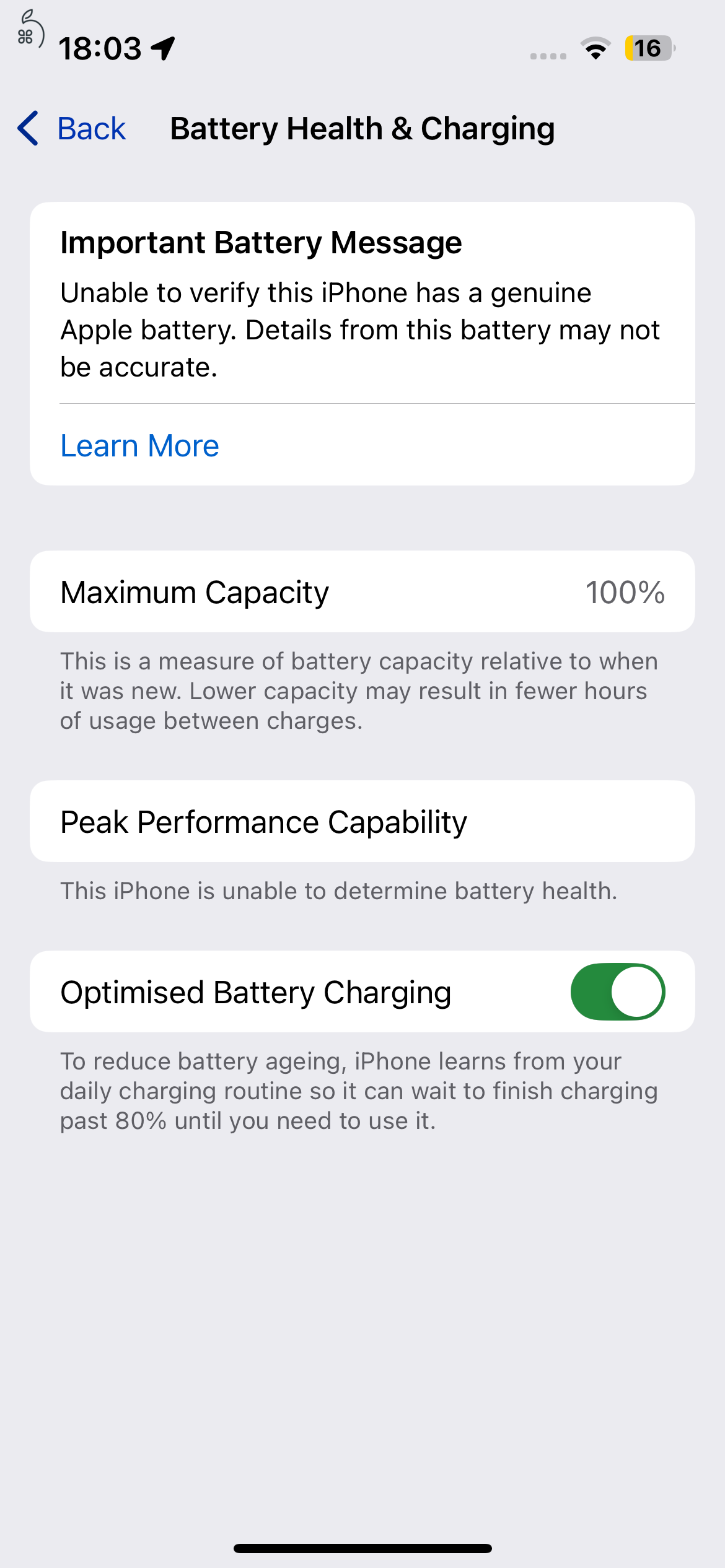Open Learn More about battery message
This screenshot has height=1568, width=725.
pyautogui.click(x=139, y=446)
